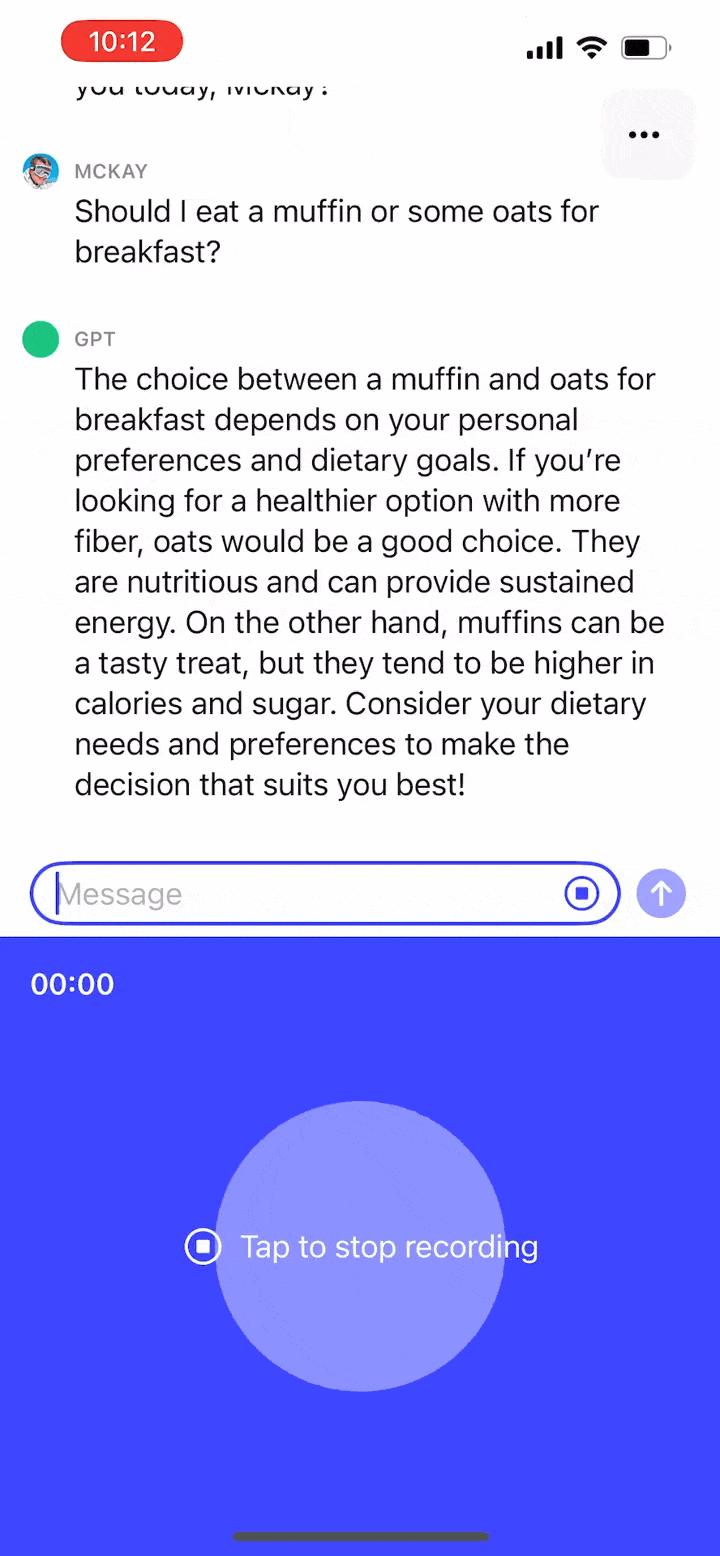
Task: Tap McKay's breakfast question message
Action: tap(335, 231)
